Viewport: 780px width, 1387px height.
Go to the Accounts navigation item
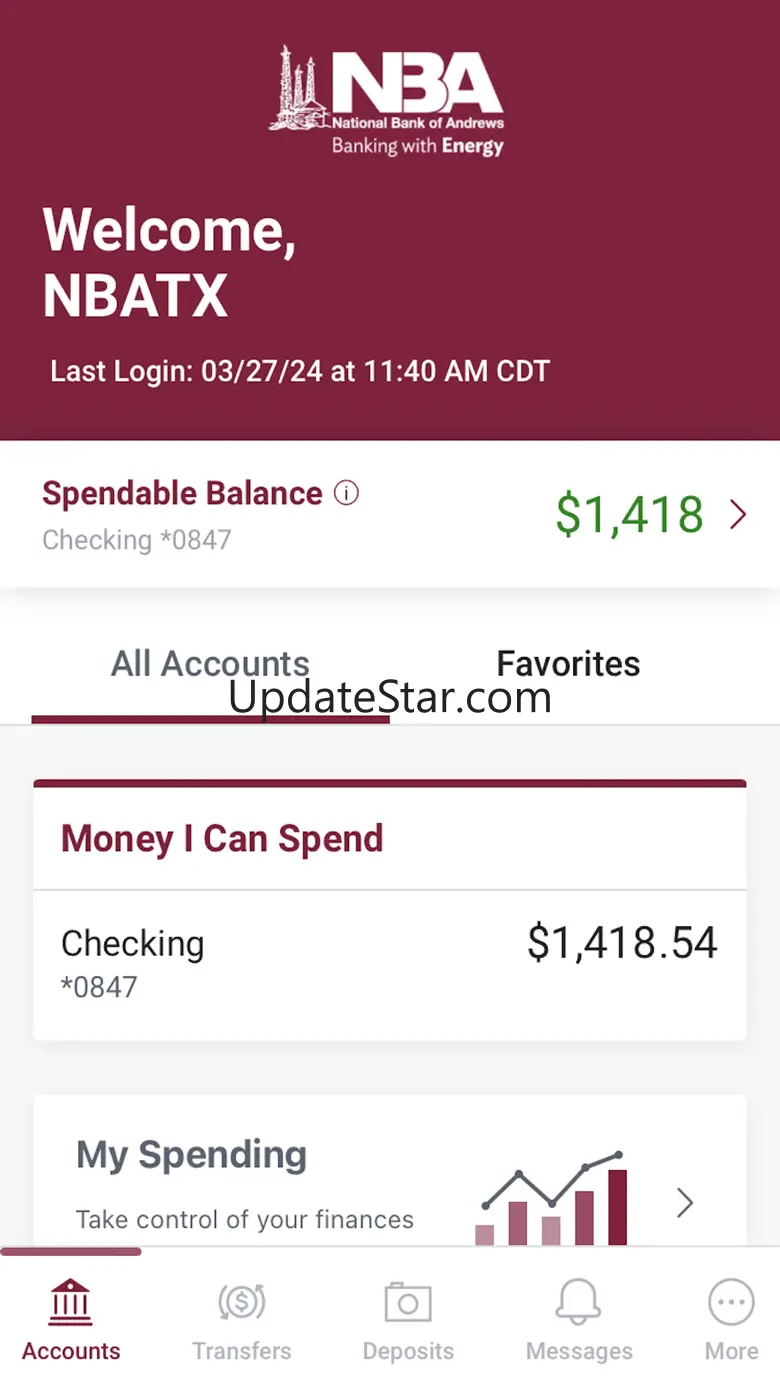click(71, 1320)
